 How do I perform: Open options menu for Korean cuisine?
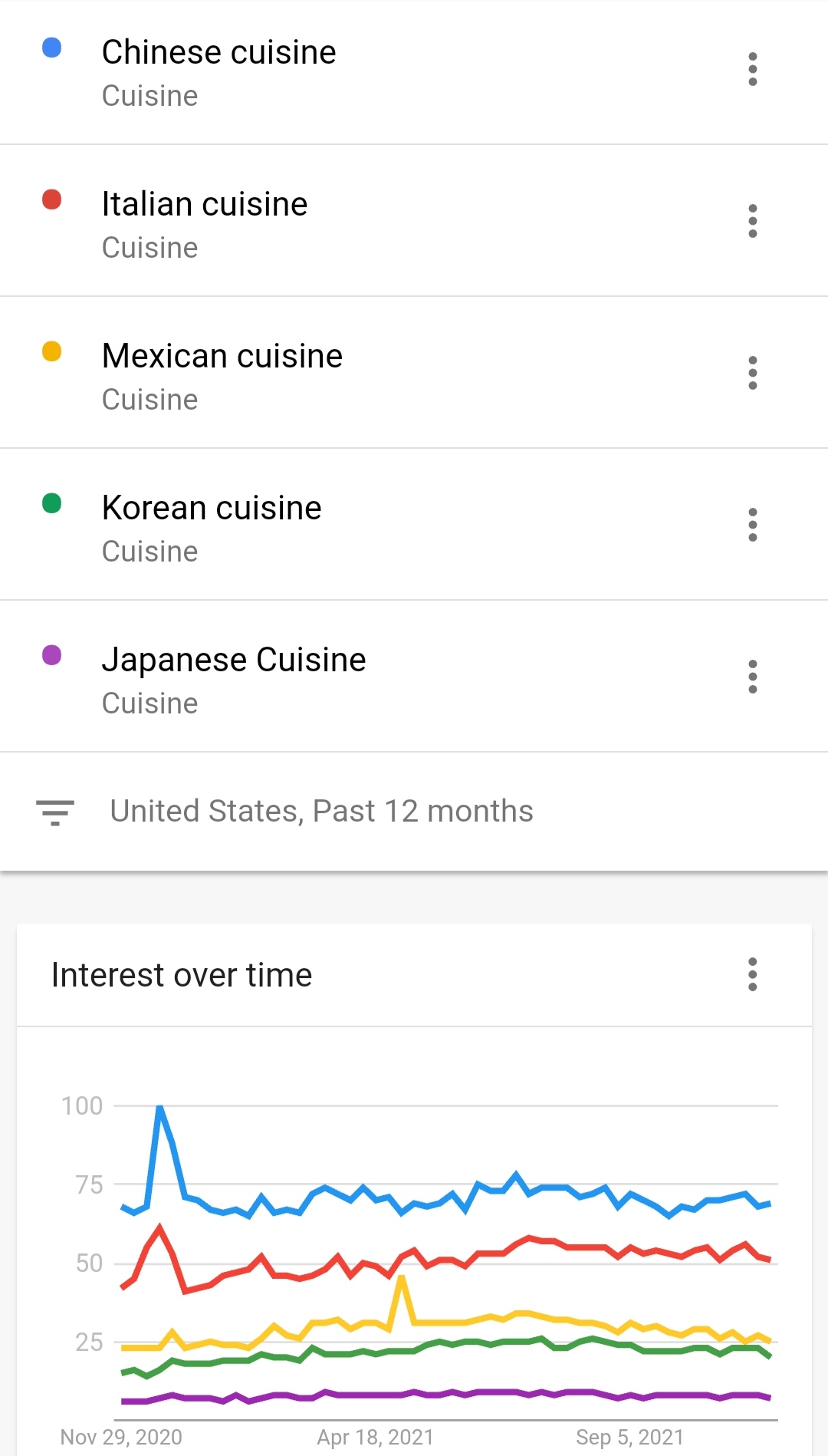click(x=752, y=525)
